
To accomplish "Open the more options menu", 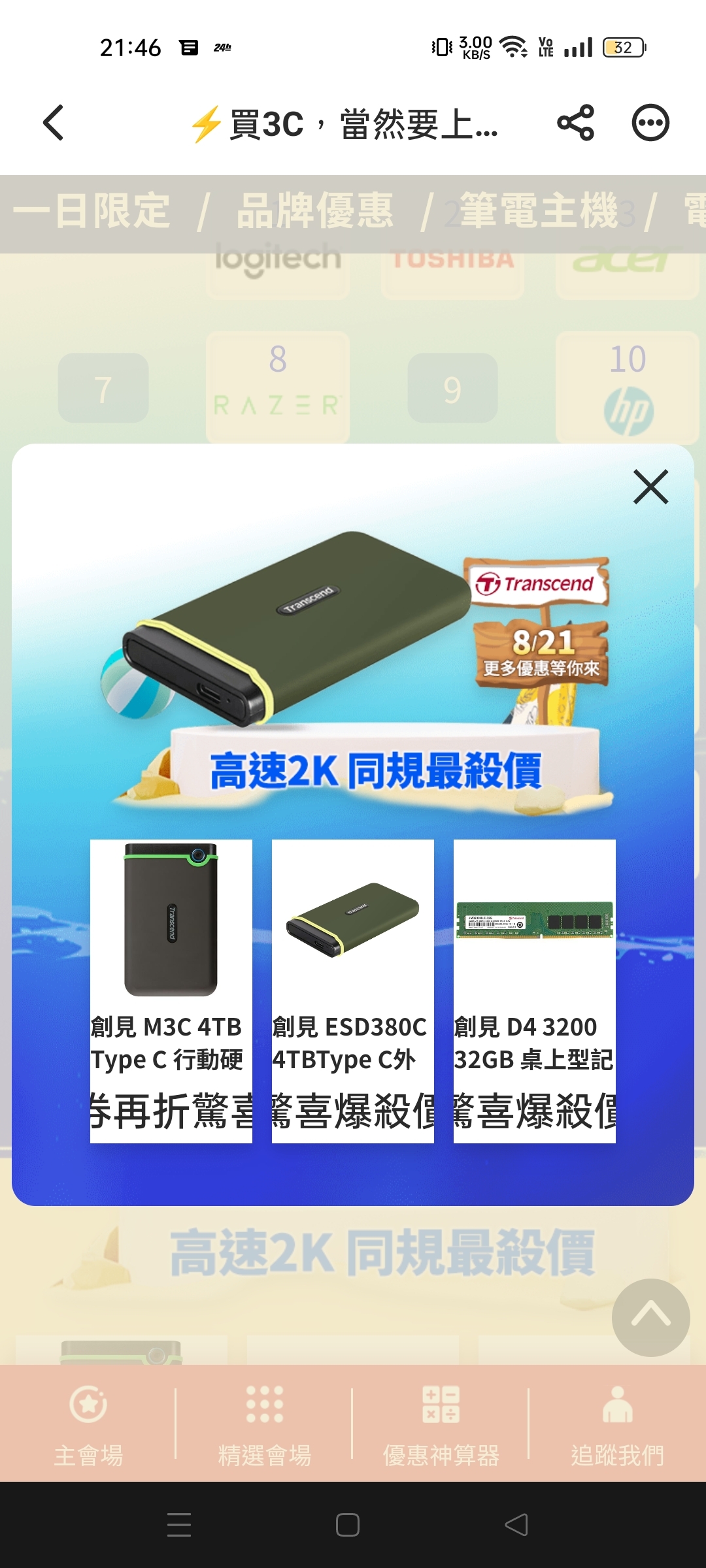I will (x=650, y=123).
